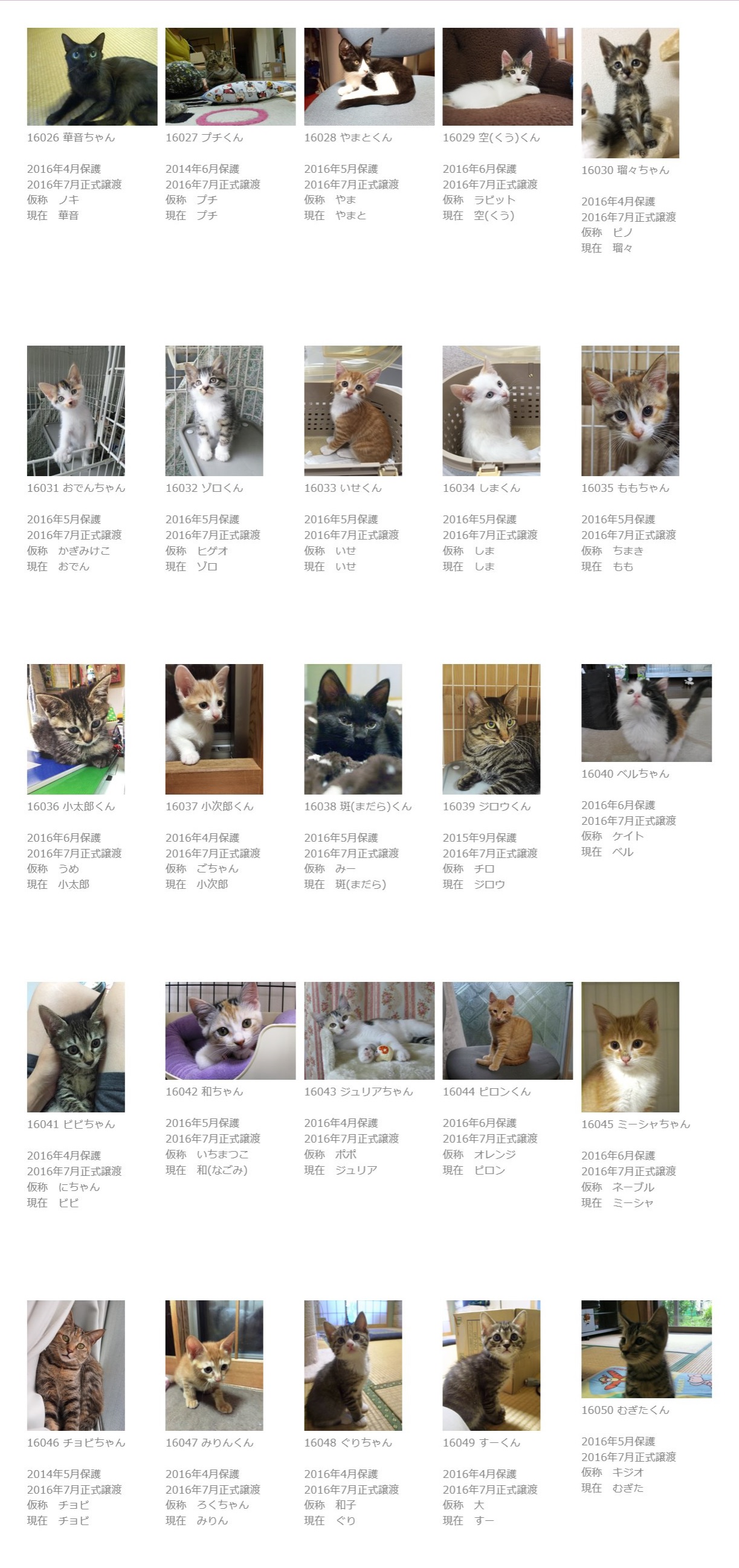Open the 16035 ももちゃん photo
The width and height of the screenshot is (739, 1568).
[630, 411]
